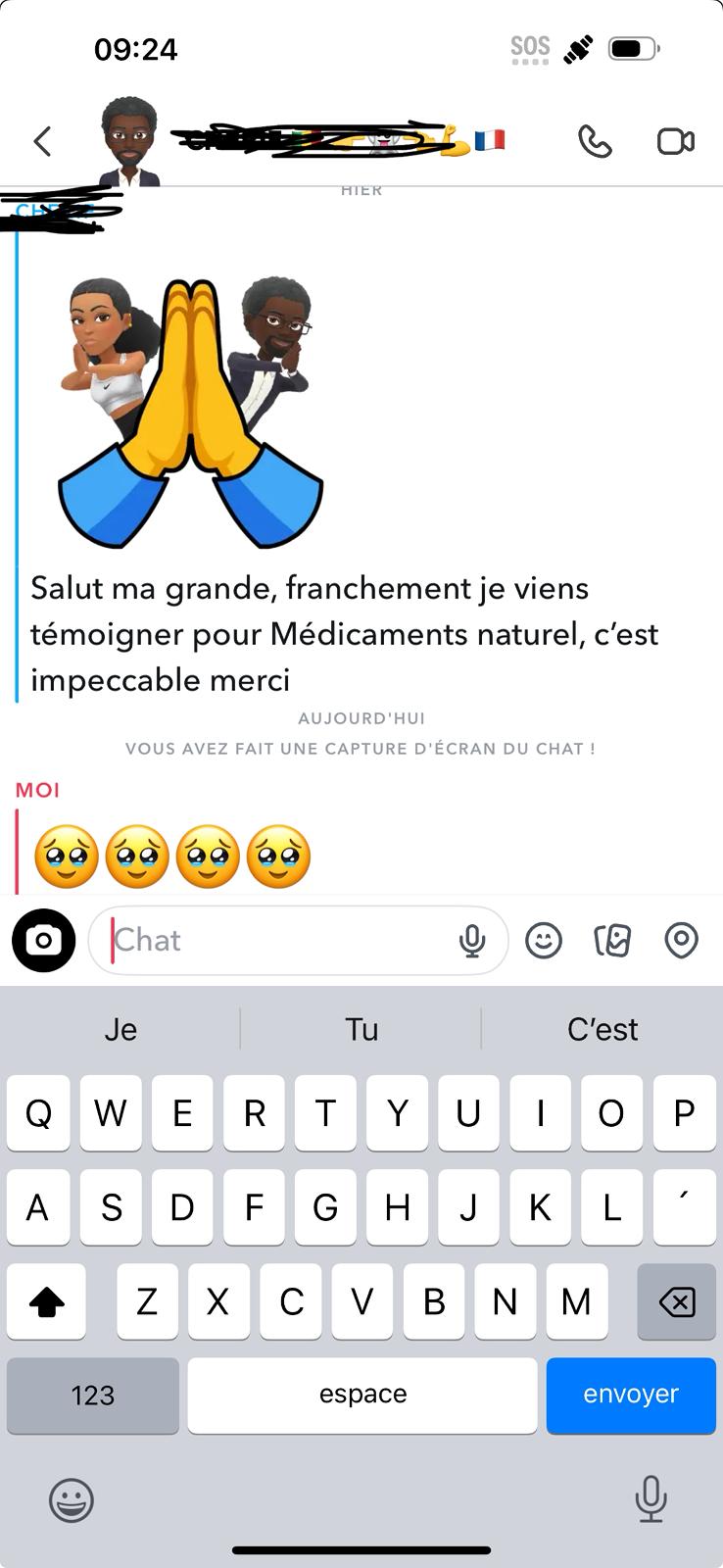Start a voice call

(x=595, y=142)
